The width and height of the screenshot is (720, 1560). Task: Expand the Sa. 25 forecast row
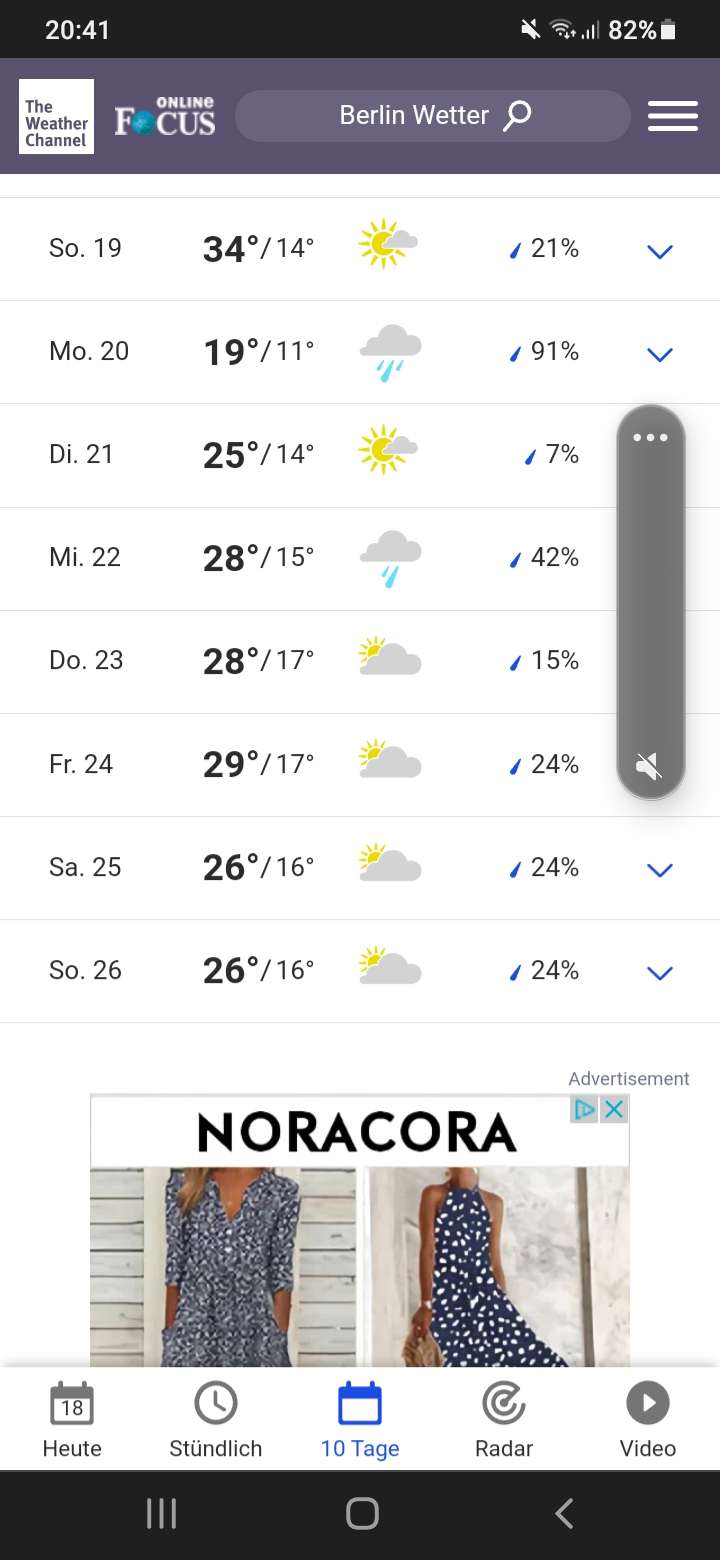click(x=659, y=869)
